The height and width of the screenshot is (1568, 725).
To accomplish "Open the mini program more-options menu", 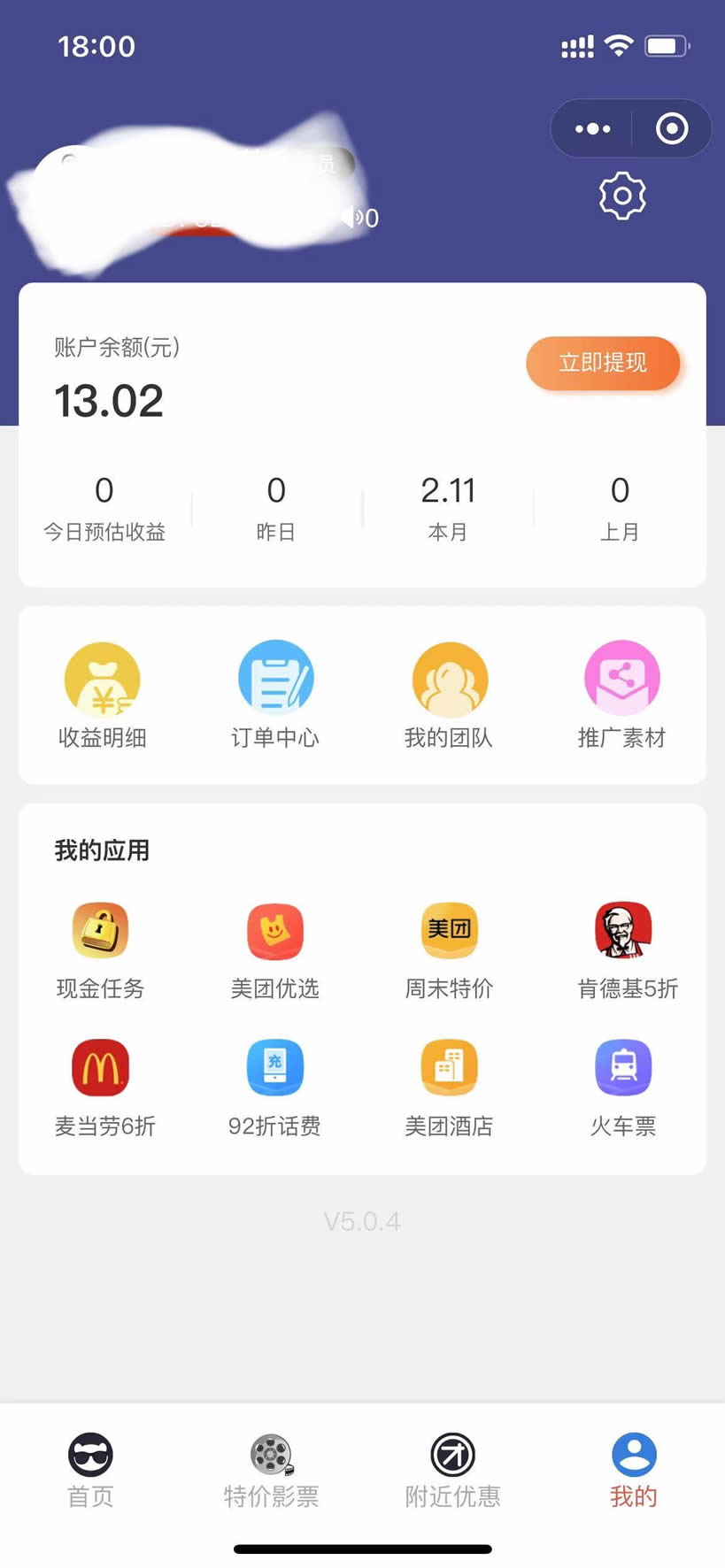I will pyautogui.click(x=592, y=129).
